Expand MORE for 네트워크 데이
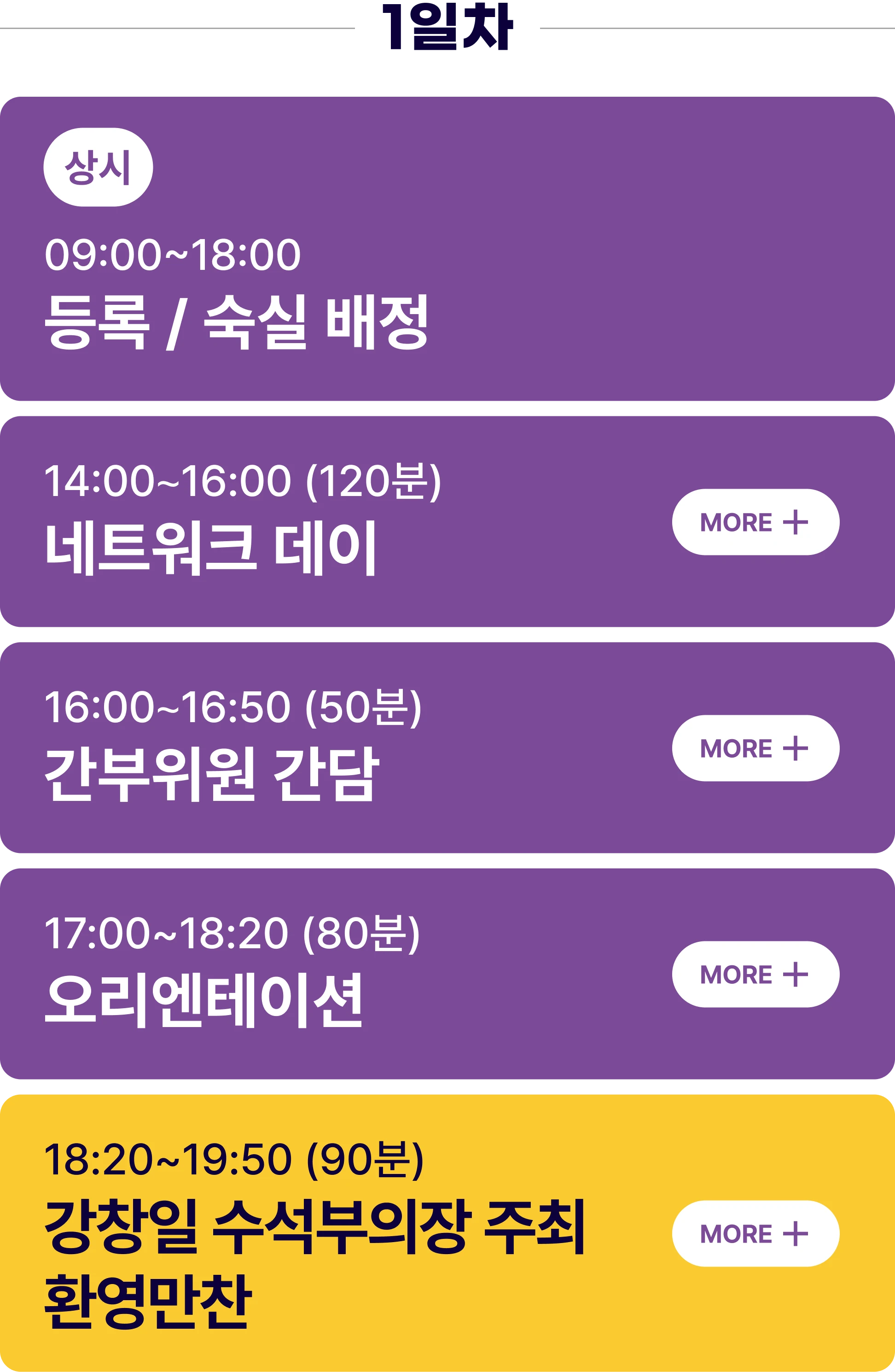Image resolution: width=895 pixels, height=1372 pixels. [756, 522]
